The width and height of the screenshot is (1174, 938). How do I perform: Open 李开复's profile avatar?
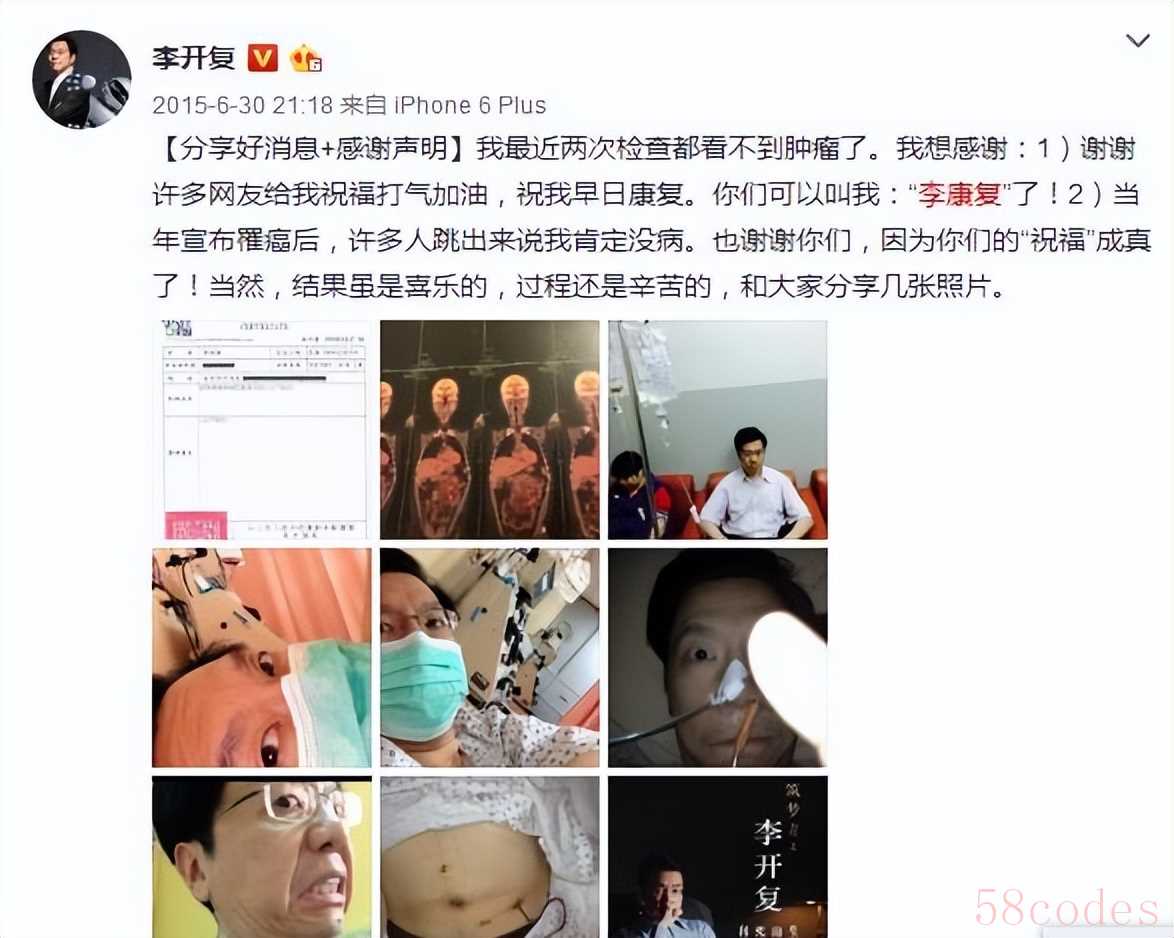coord(82,79)
